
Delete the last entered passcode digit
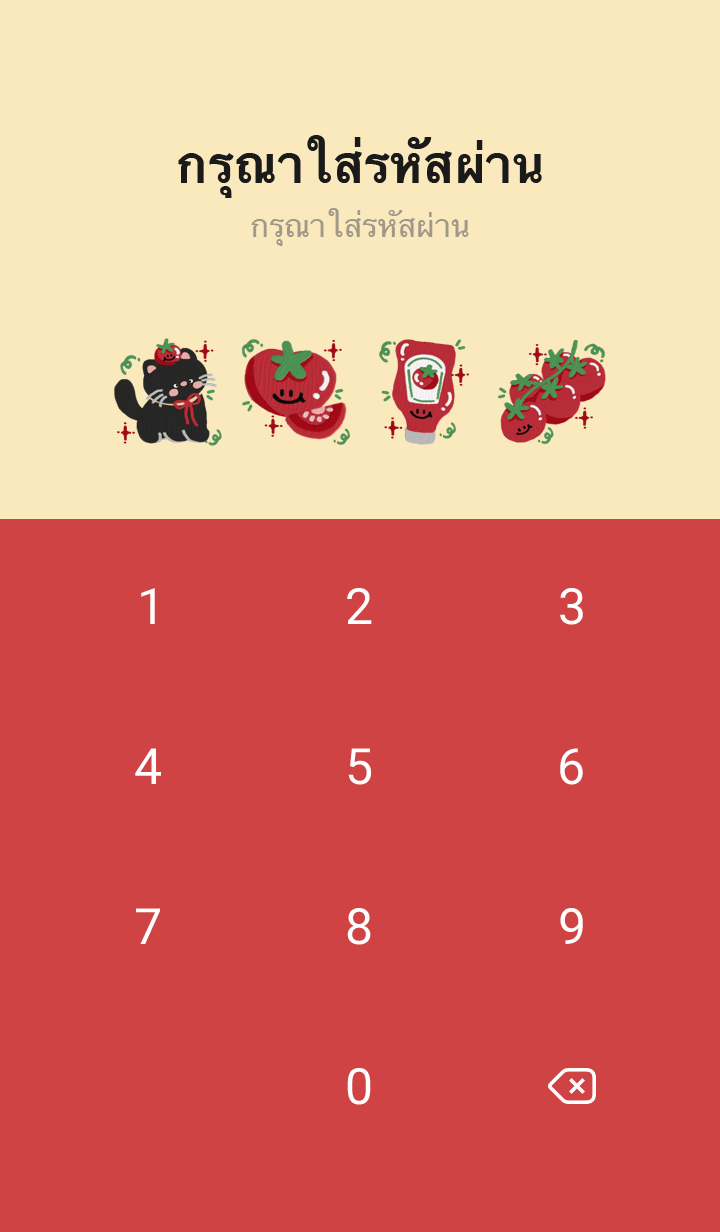(x=572, y=1086)
